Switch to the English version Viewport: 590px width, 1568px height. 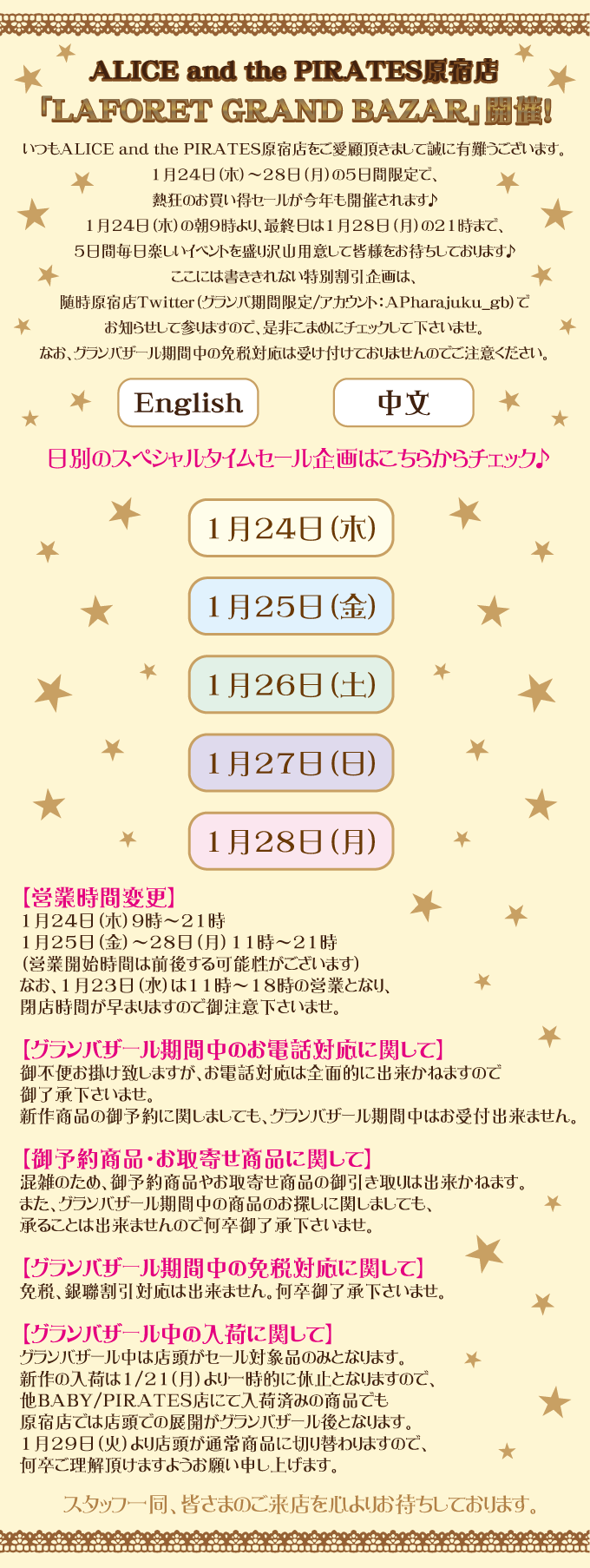pyautogui.click(x=188, y=403)
